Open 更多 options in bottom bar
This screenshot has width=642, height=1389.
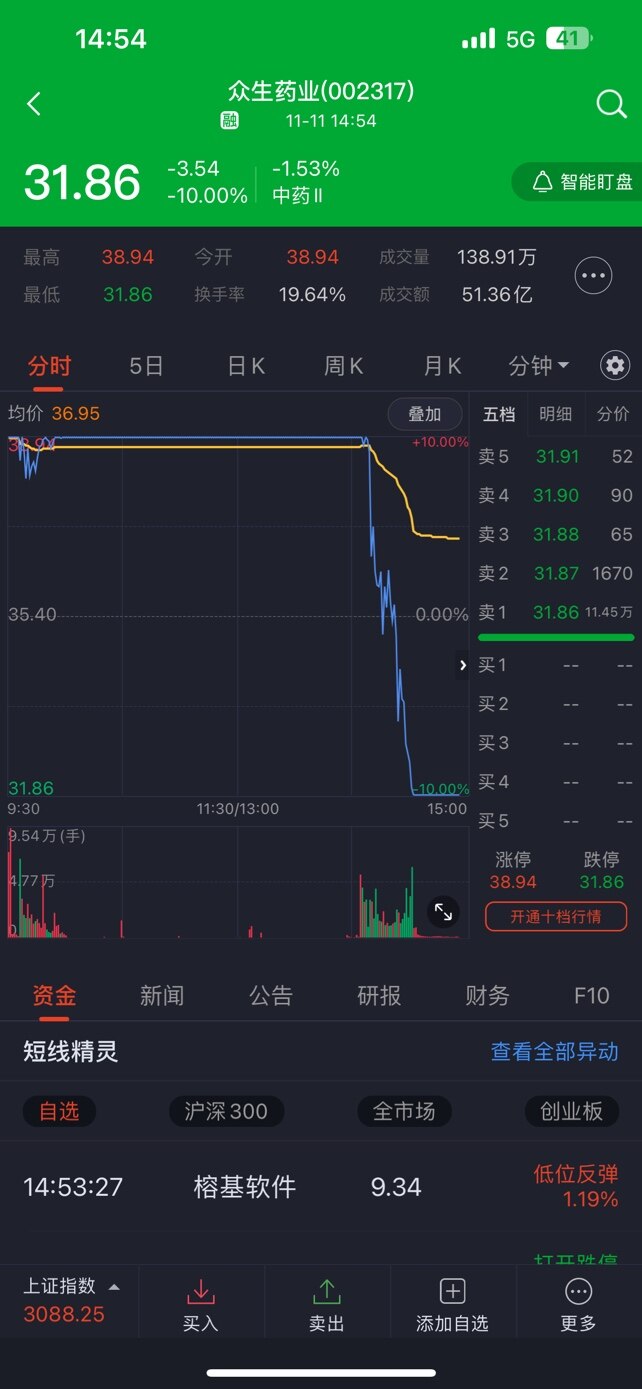tap(578, 1304)
